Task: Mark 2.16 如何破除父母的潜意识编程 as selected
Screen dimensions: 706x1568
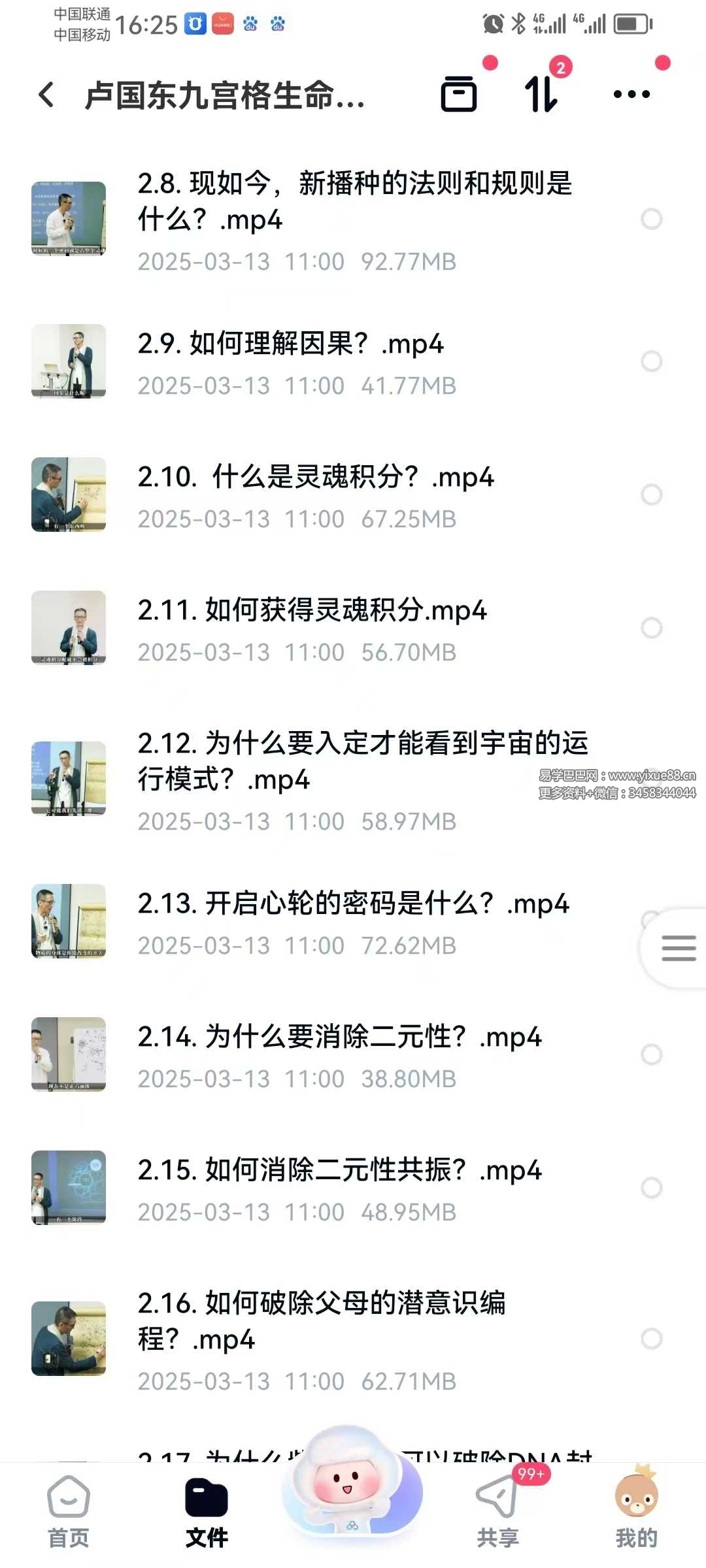Action: pos(651,1339)
